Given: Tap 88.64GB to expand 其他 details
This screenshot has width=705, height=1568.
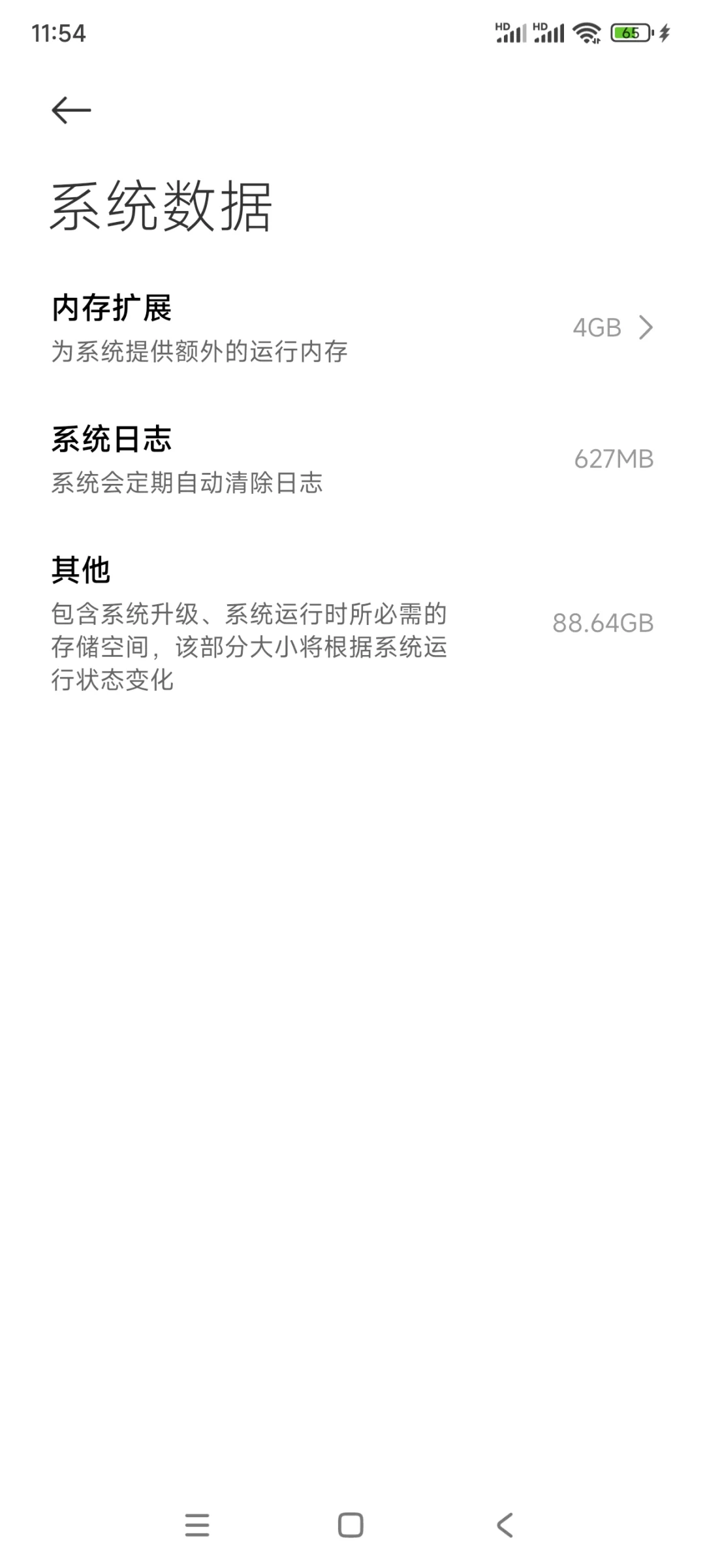Looking at the screenshot, I should tap(604, 621).
